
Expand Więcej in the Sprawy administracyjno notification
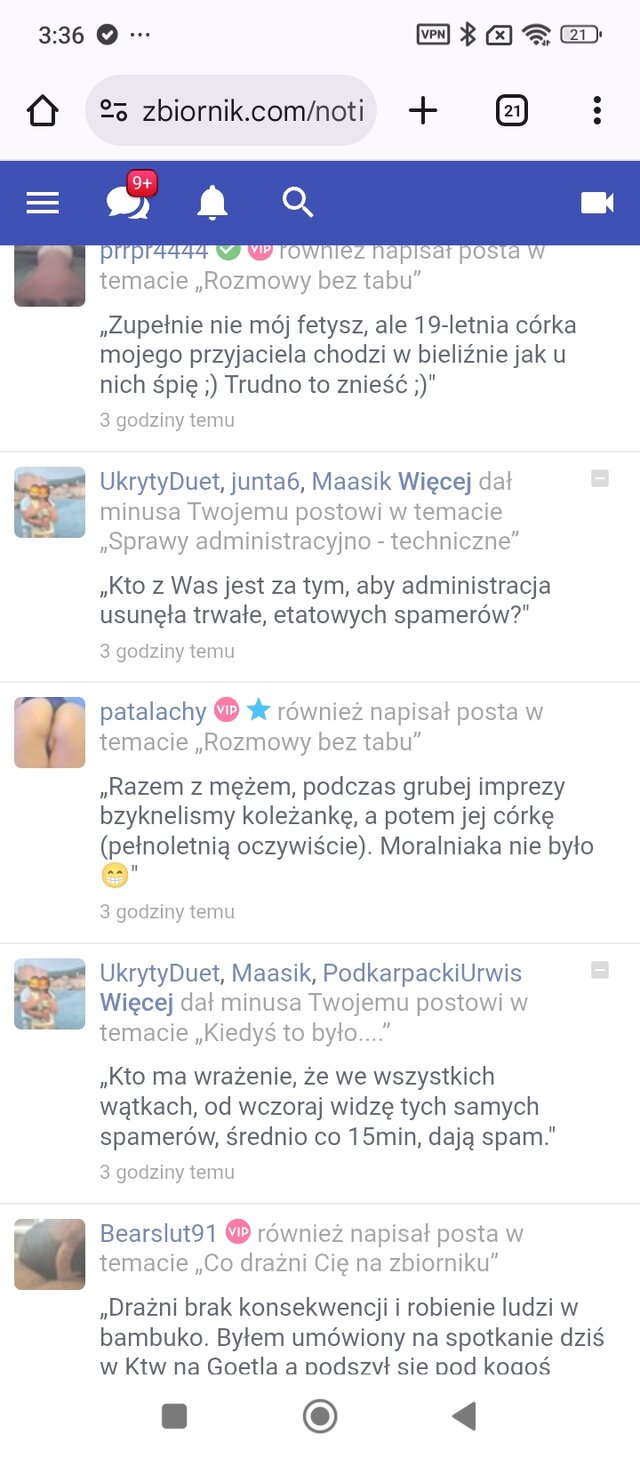click(x=434, y=482)
